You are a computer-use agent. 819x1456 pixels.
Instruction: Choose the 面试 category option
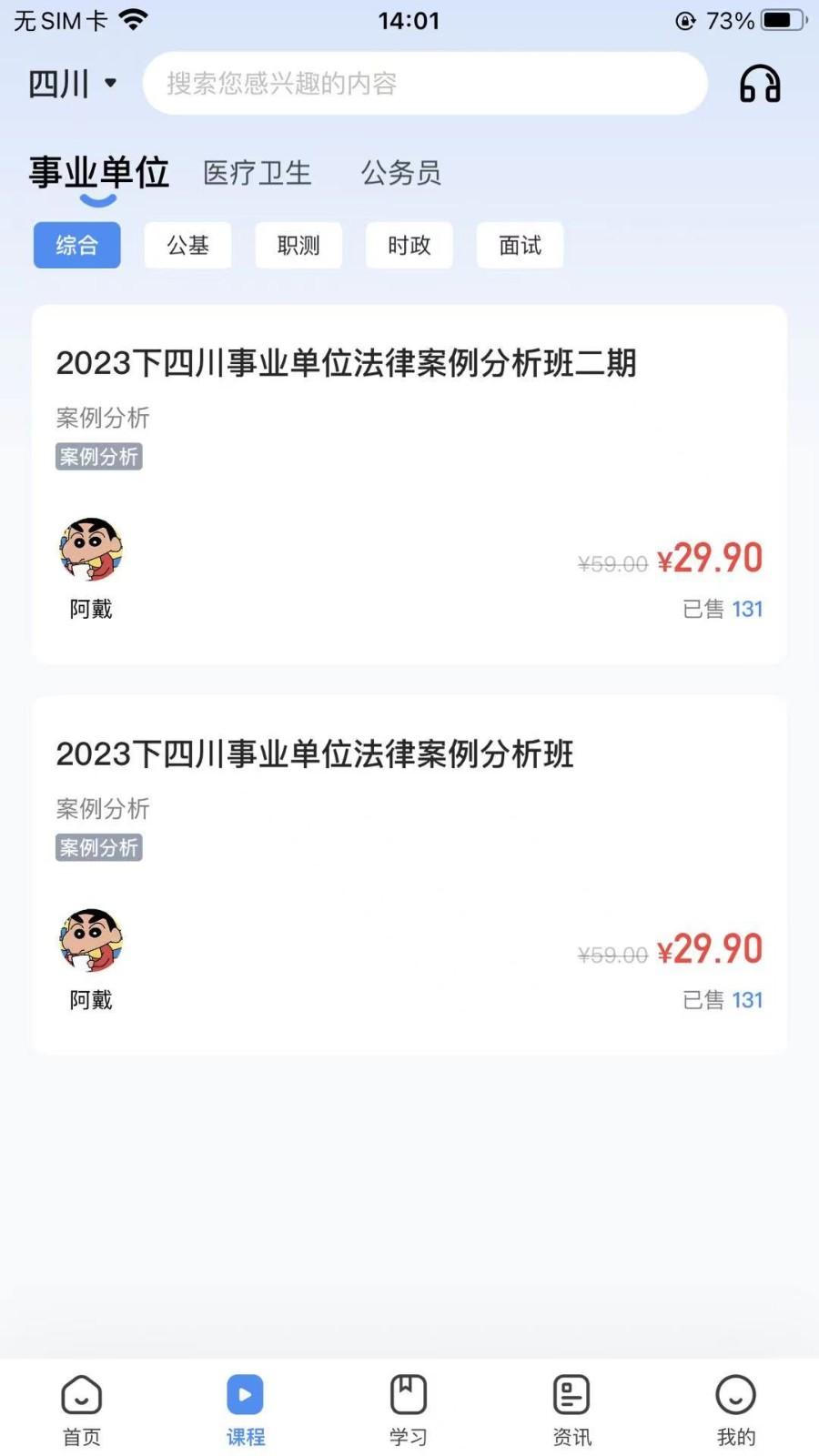[x=520, y=245]
